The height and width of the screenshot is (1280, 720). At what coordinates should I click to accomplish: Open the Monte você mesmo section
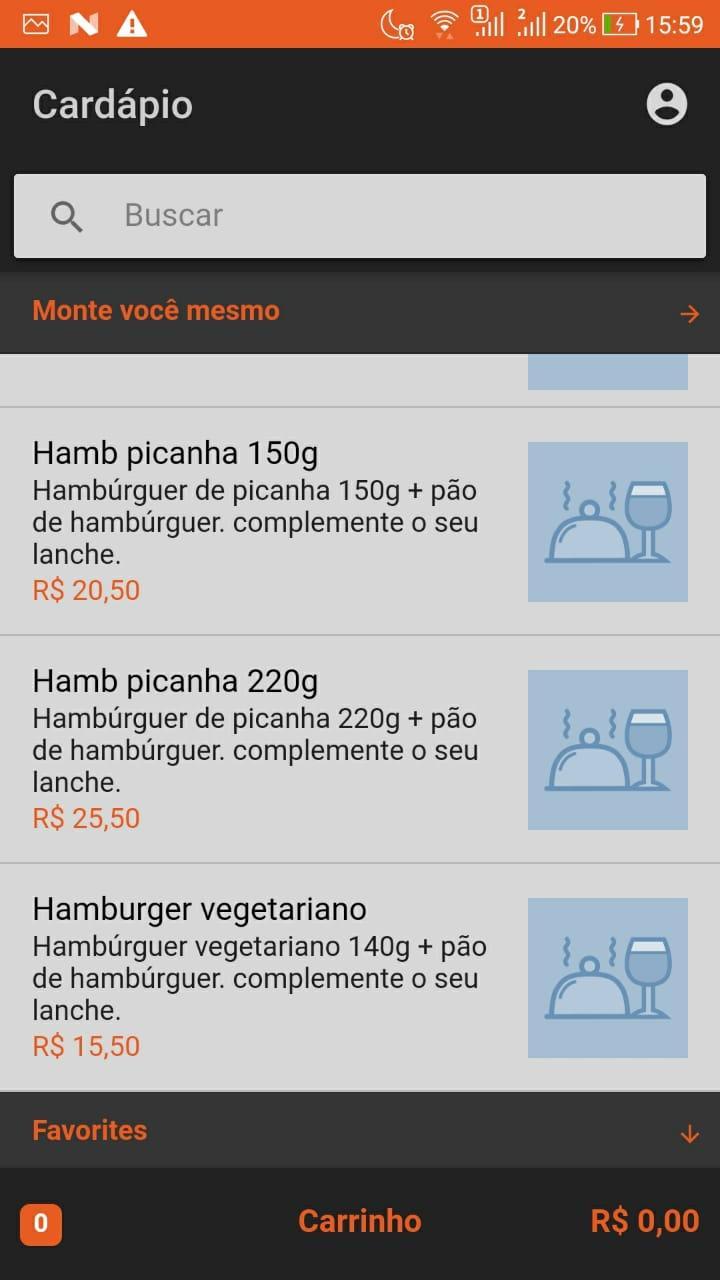[360, 312]
